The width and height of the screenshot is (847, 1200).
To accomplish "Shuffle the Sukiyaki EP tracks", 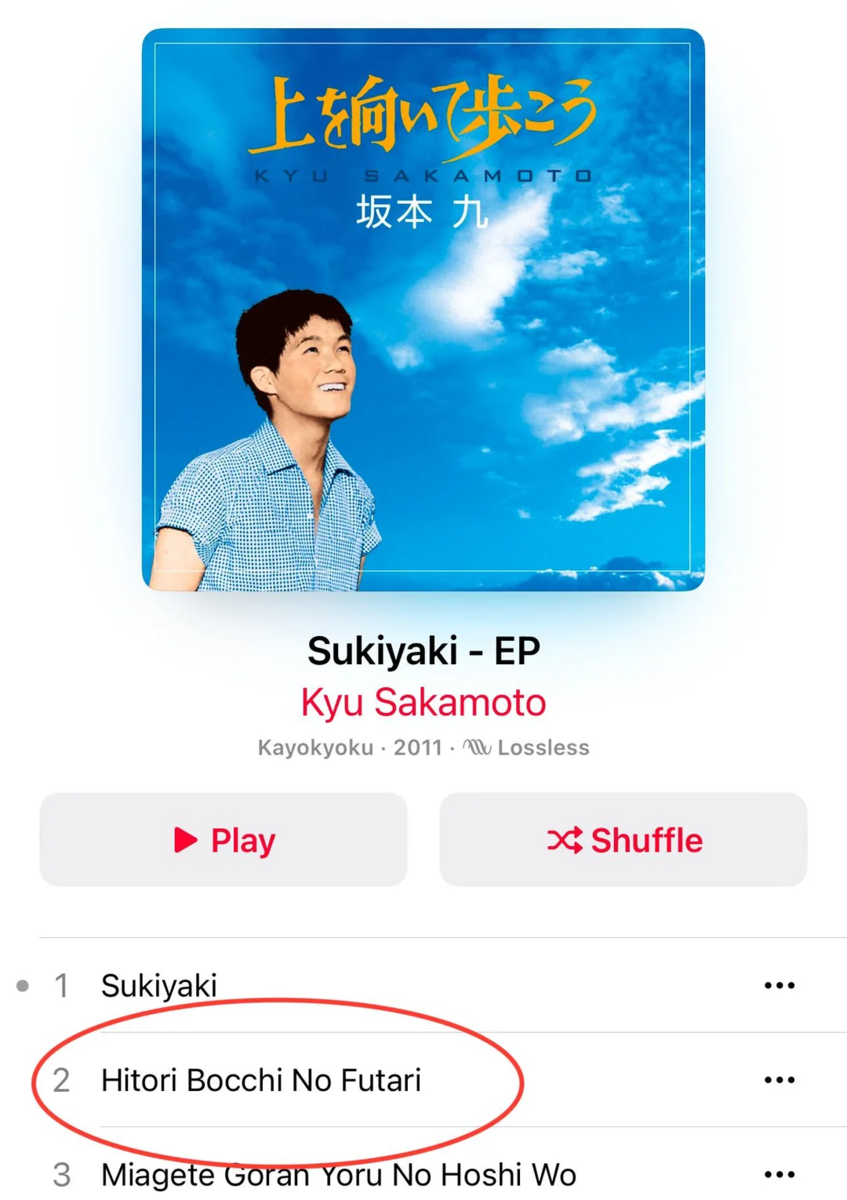I will pyautogui.click(x=623, y=840).
